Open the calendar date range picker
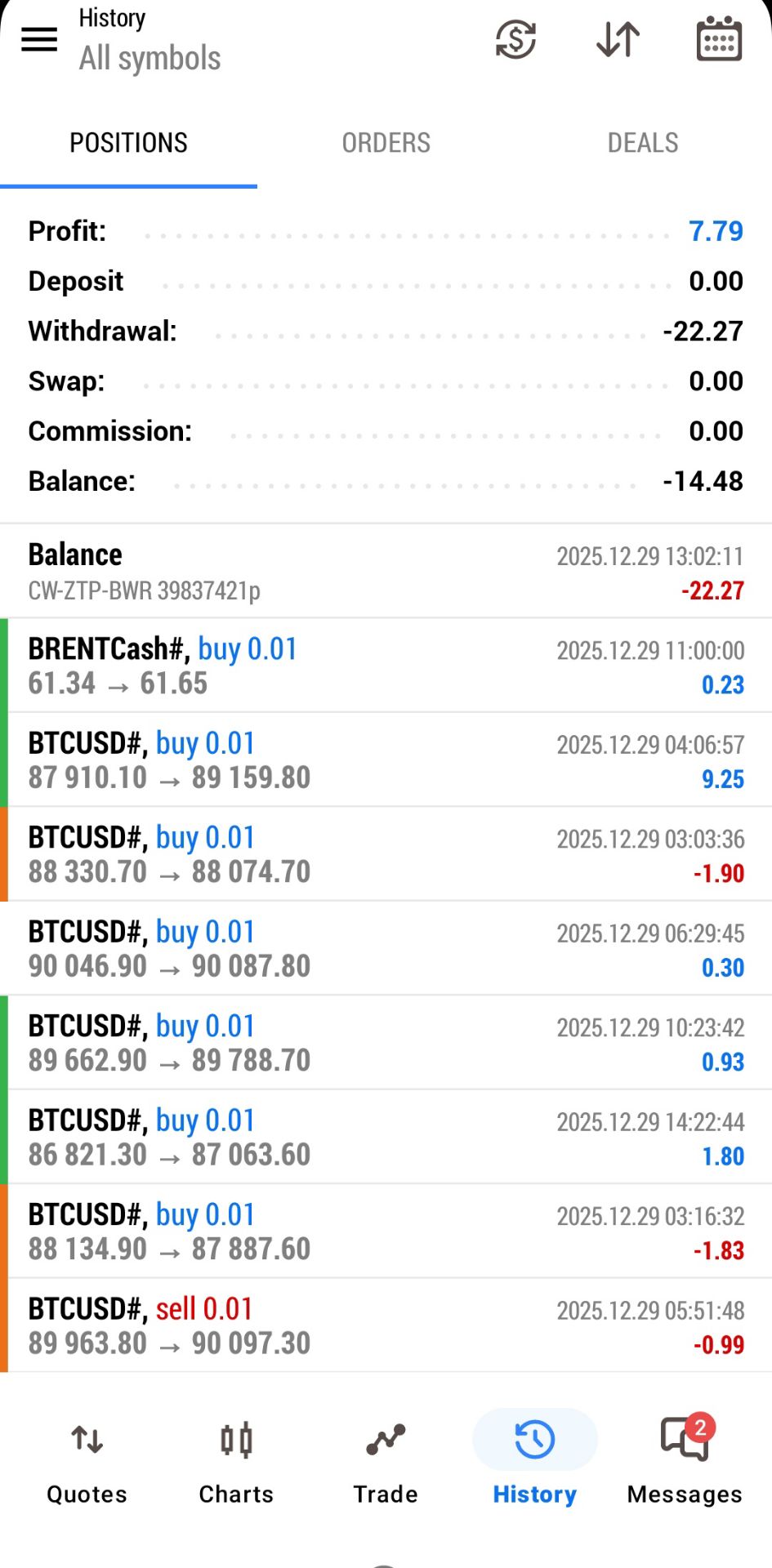The width and height of the screenshot is (772, 1568). tap(719, 39)
